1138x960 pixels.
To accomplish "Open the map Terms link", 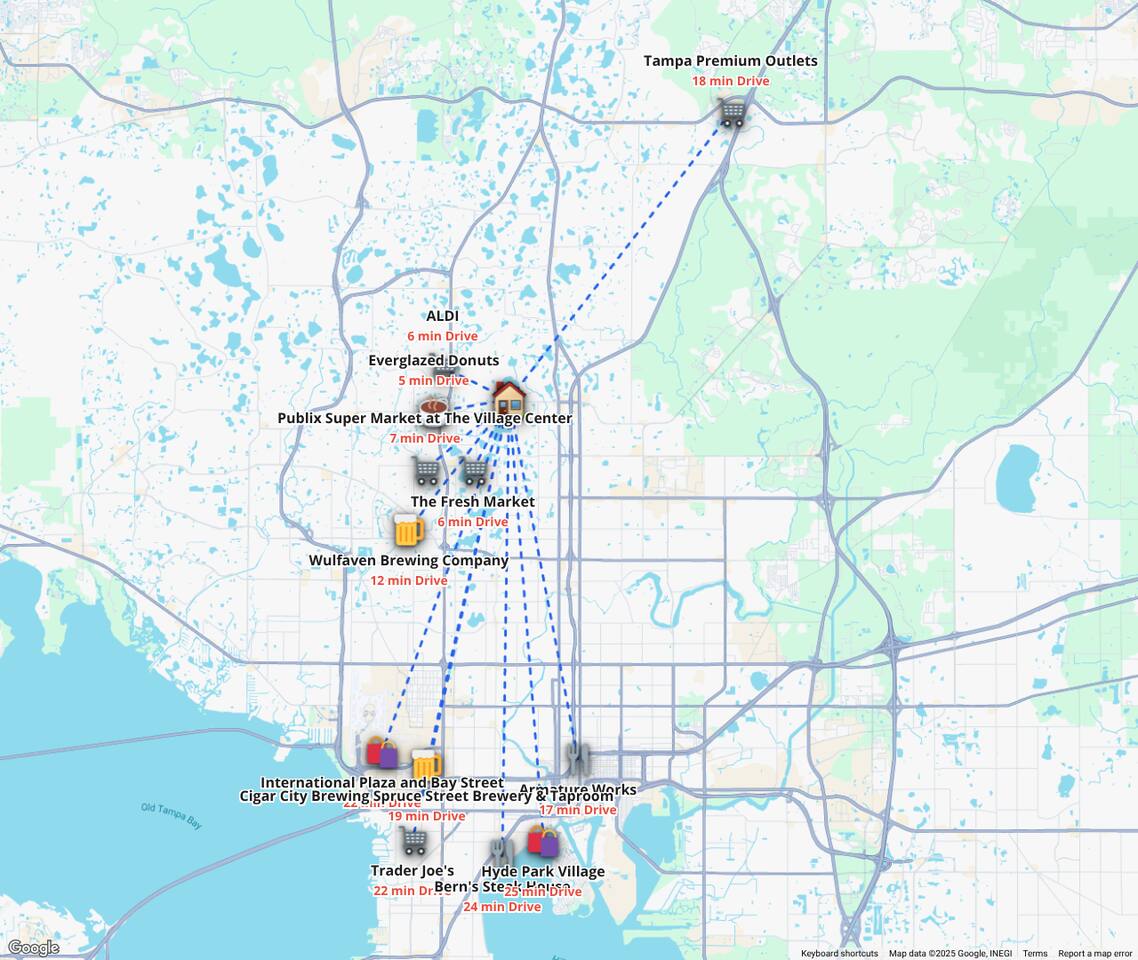I will (x=1035, y=953).
